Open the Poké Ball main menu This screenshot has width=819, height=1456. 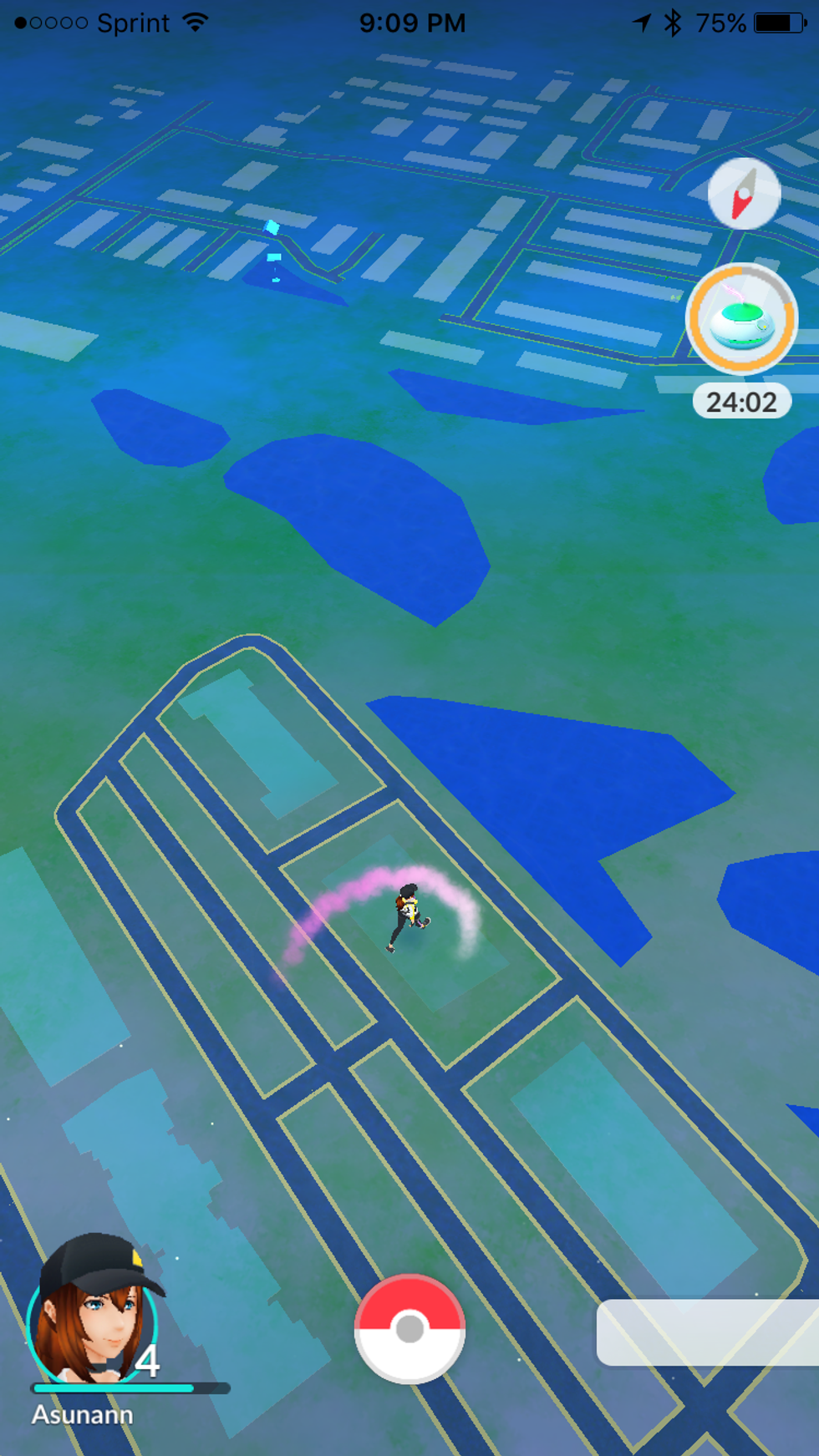(409, 1328)
